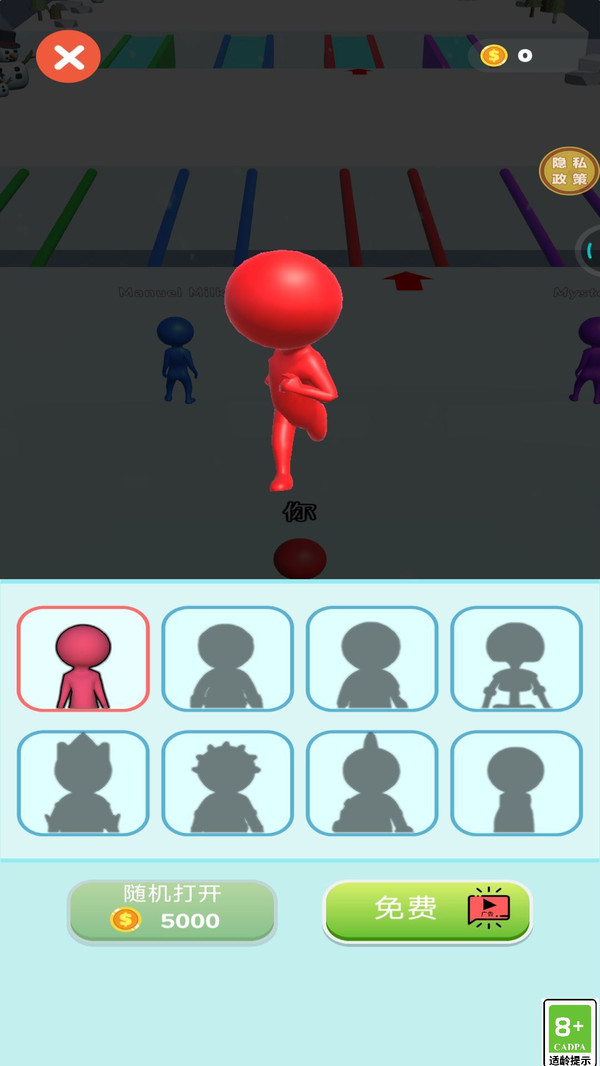Open the privacy policy badge
The image size is (600, 1066).
[568, 171]
